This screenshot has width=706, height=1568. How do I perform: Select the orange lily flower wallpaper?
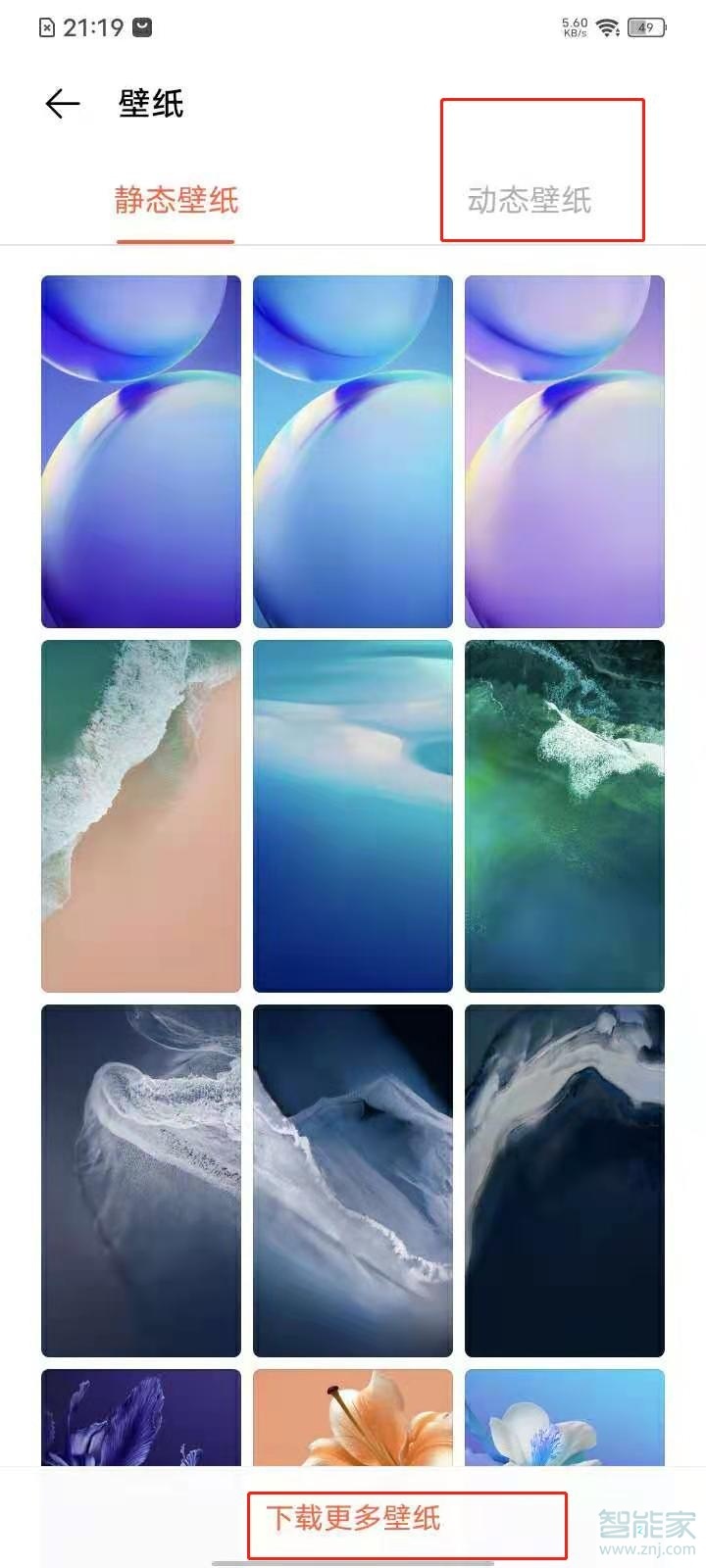352,1417
